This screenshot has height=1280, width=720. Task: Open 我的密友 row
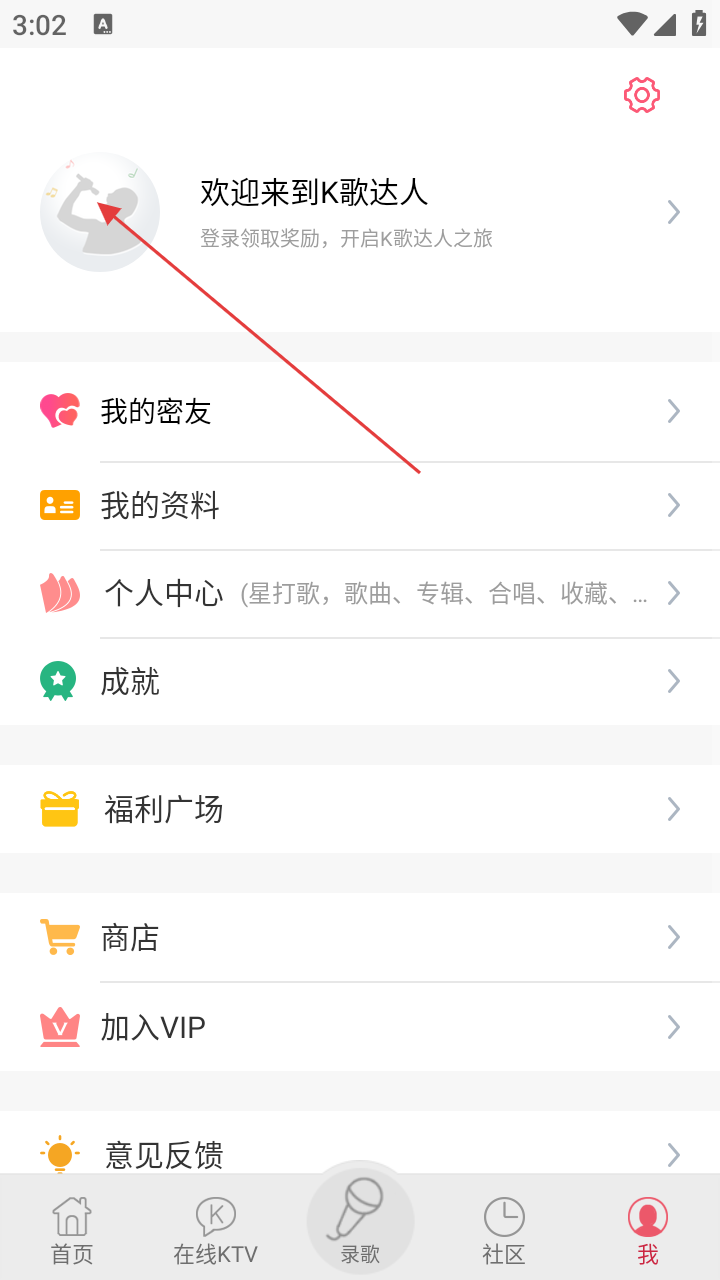coord(360,411)
